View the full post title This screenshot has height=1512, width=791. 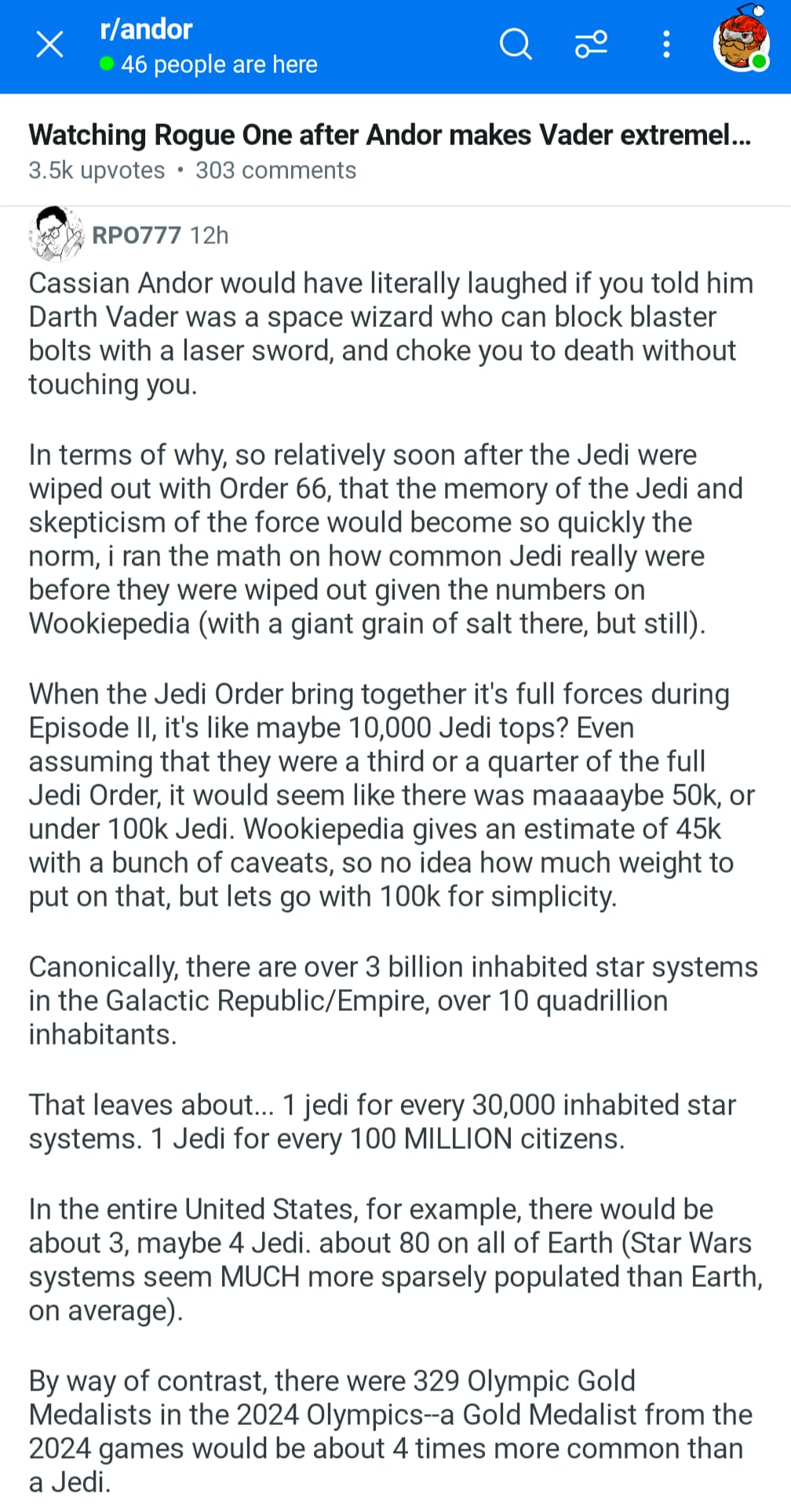coord(390,135)
